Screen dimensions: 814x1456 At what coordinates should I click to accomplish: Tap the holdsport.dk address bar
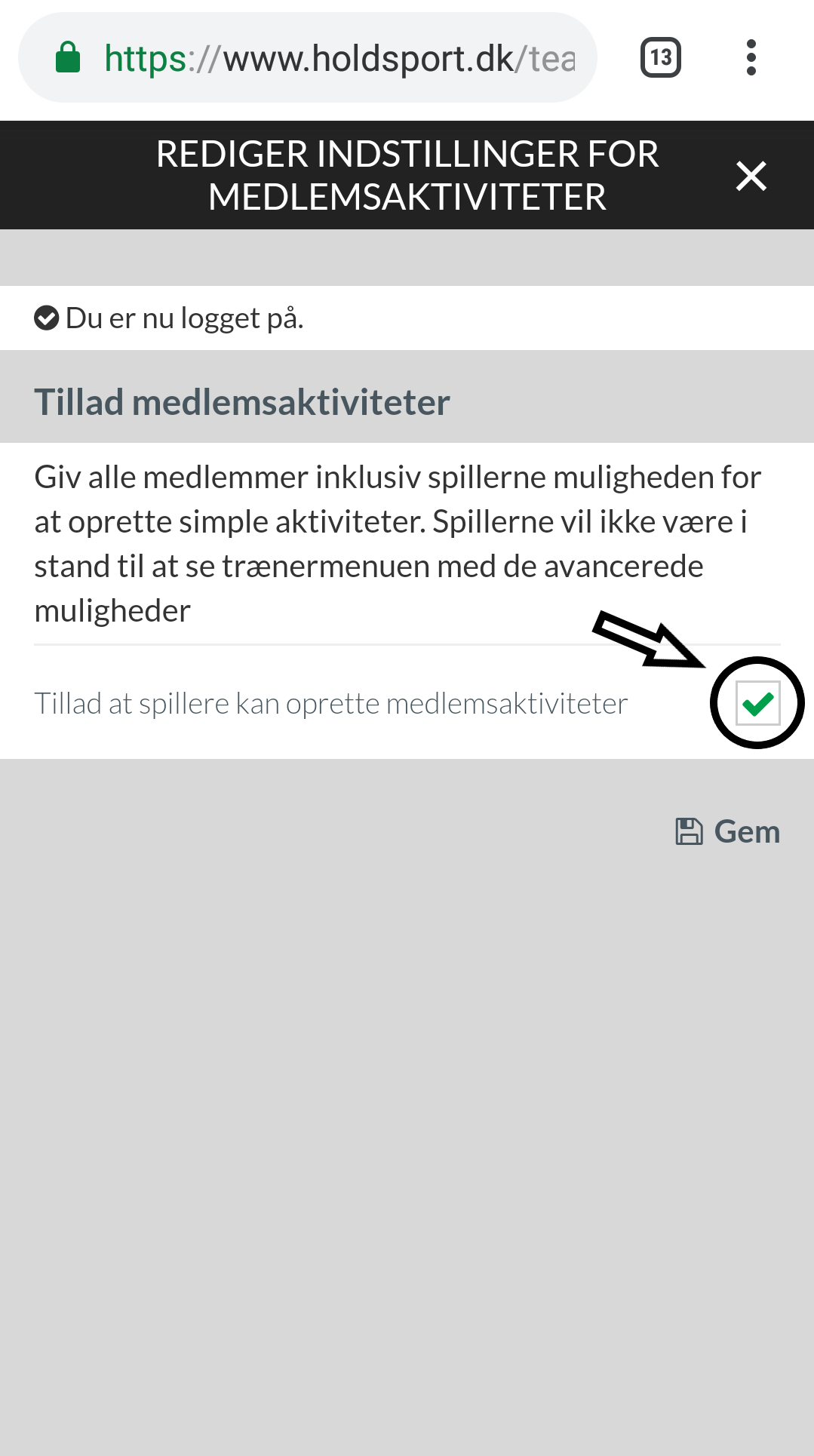point(339,58)
